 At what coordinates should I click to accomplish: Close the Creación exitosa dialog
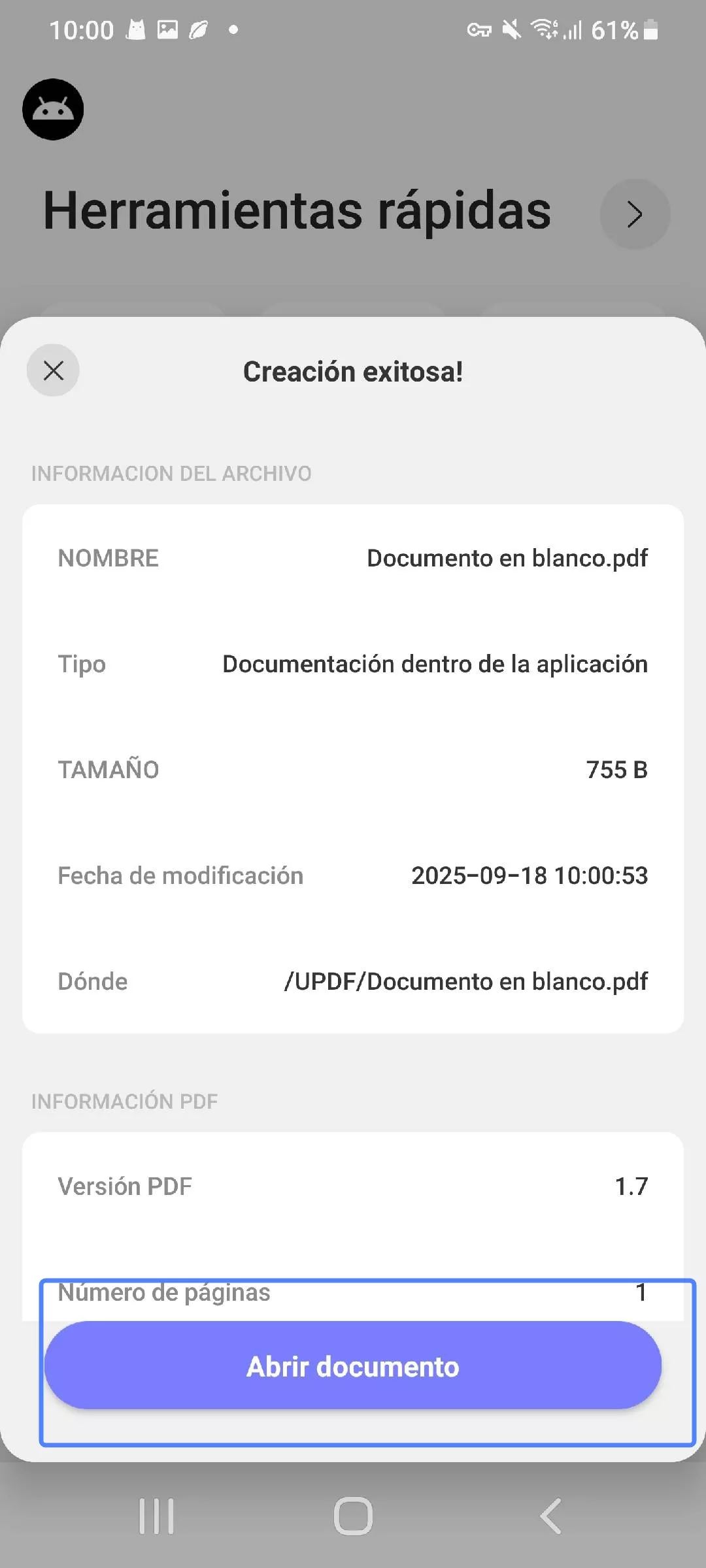click(x=53, y=370)
